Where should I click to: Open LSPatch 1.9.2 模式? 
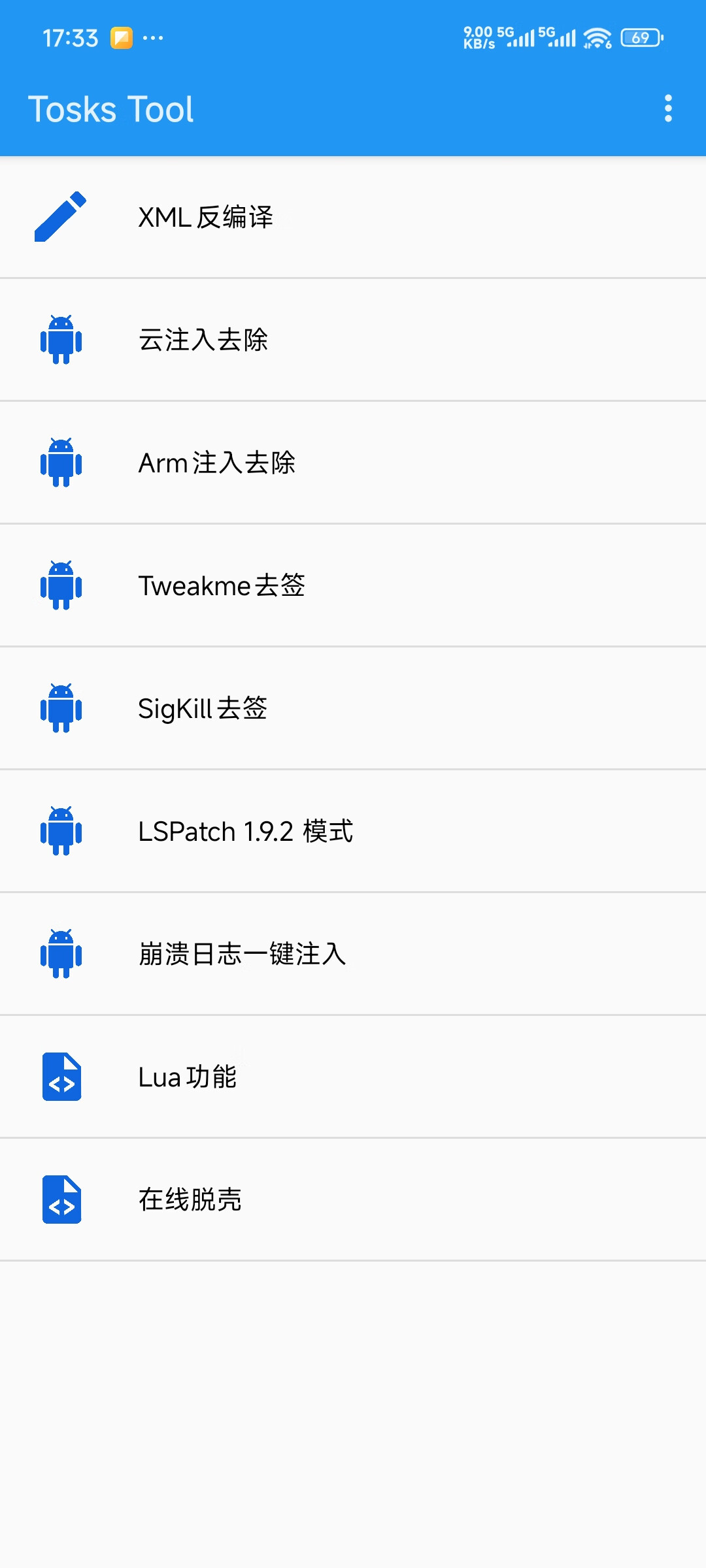[353, 831]
